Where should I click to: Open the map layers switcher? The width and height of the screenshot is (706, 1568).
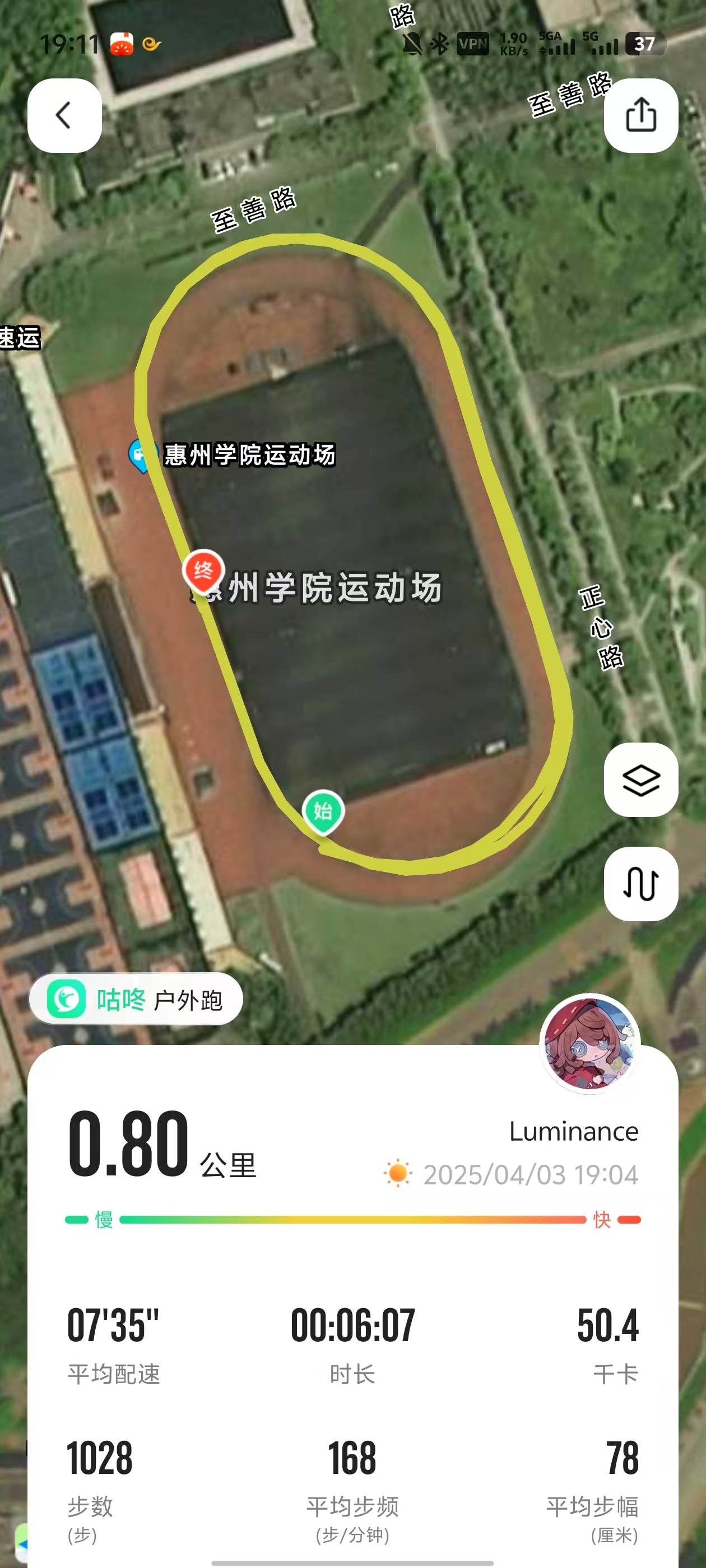tap(641, 780)
